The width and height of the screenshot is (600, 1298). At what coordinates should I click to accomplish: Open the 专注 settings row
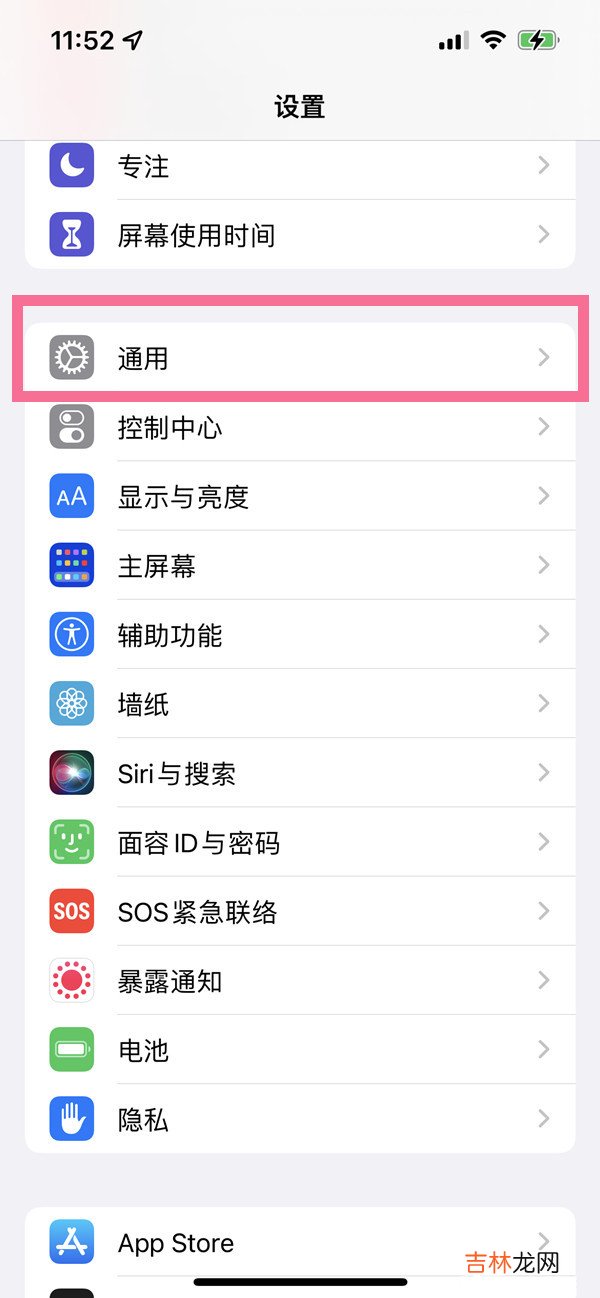tap(300, 166)
